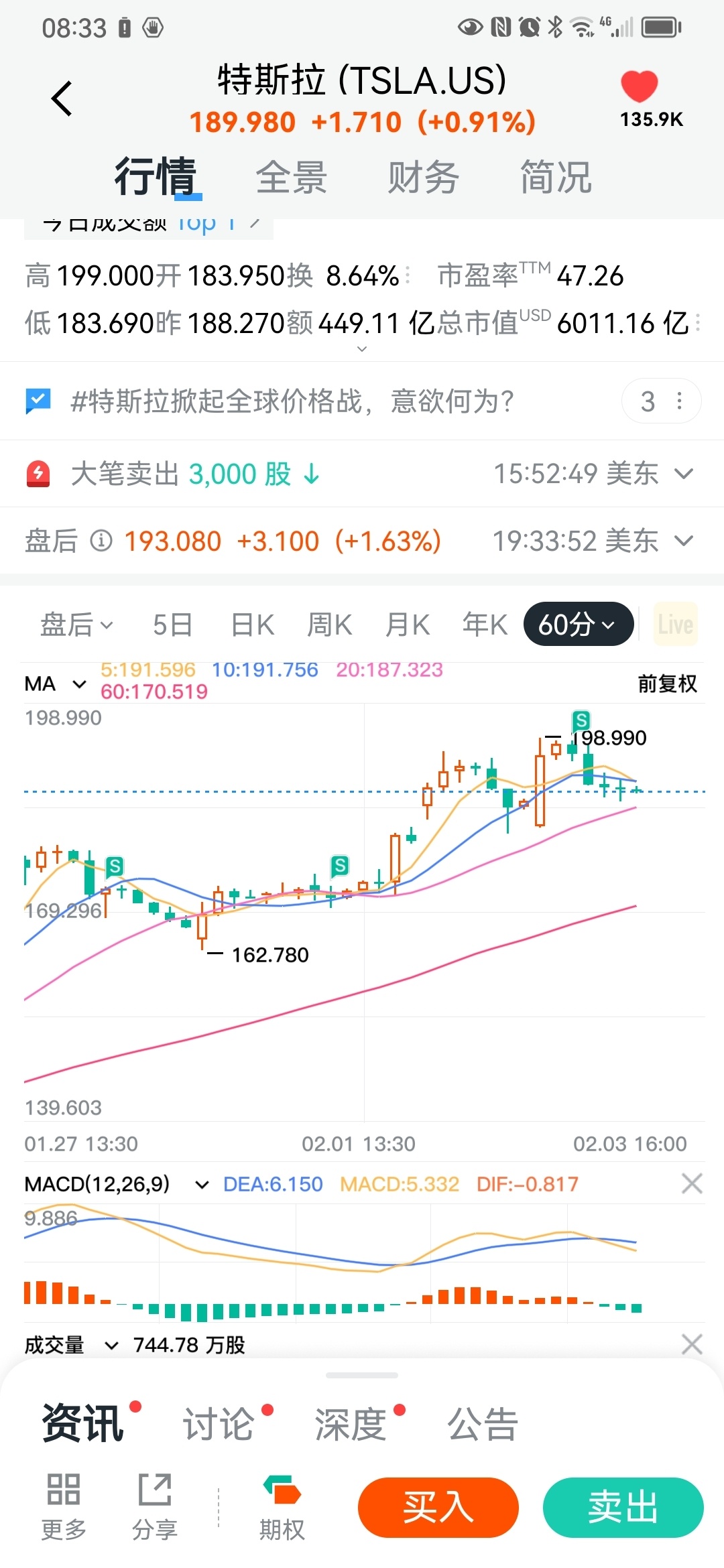
Task: Switch chart to 5日 view
Action: point(172,625)
